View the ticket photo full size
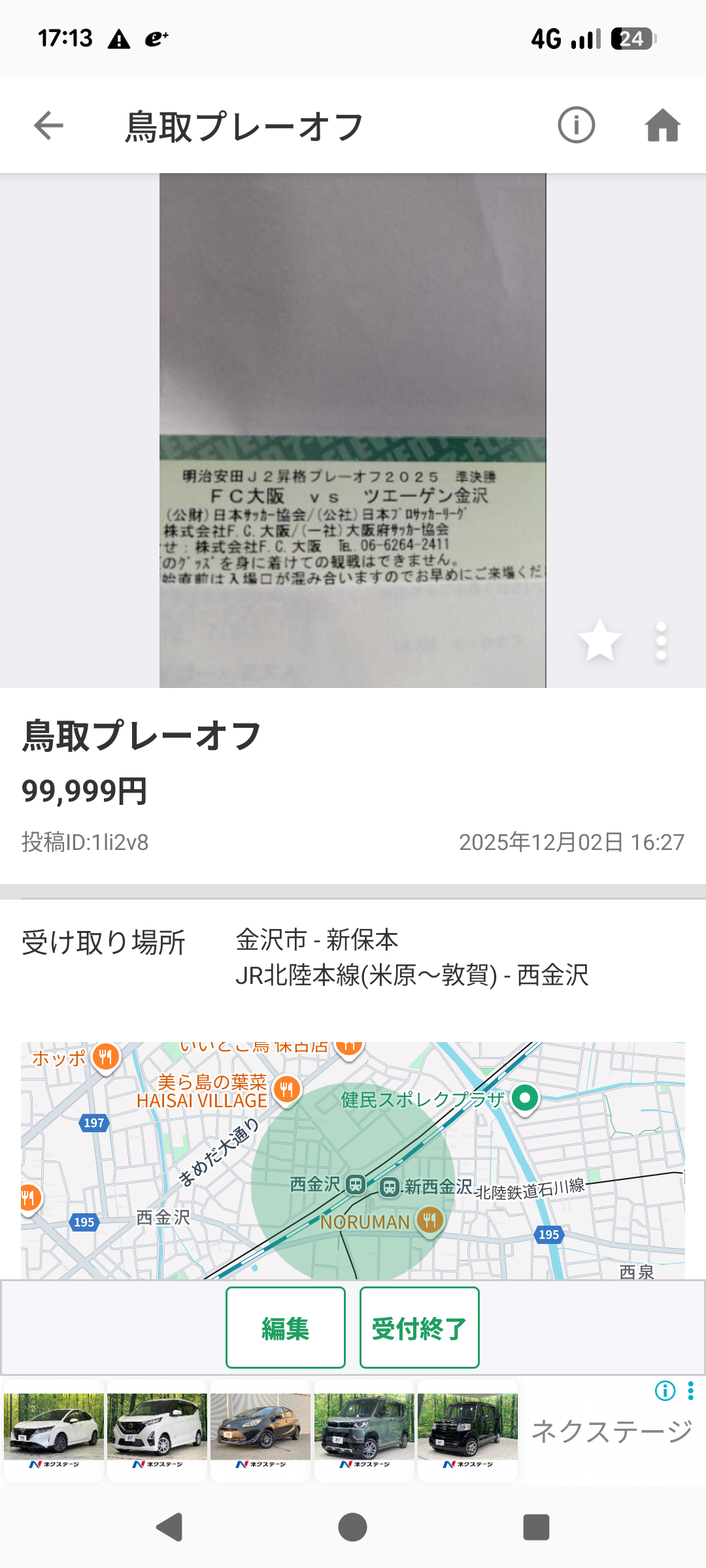Viewport: 706px width, 1568px height. click(x=352, y=430)
